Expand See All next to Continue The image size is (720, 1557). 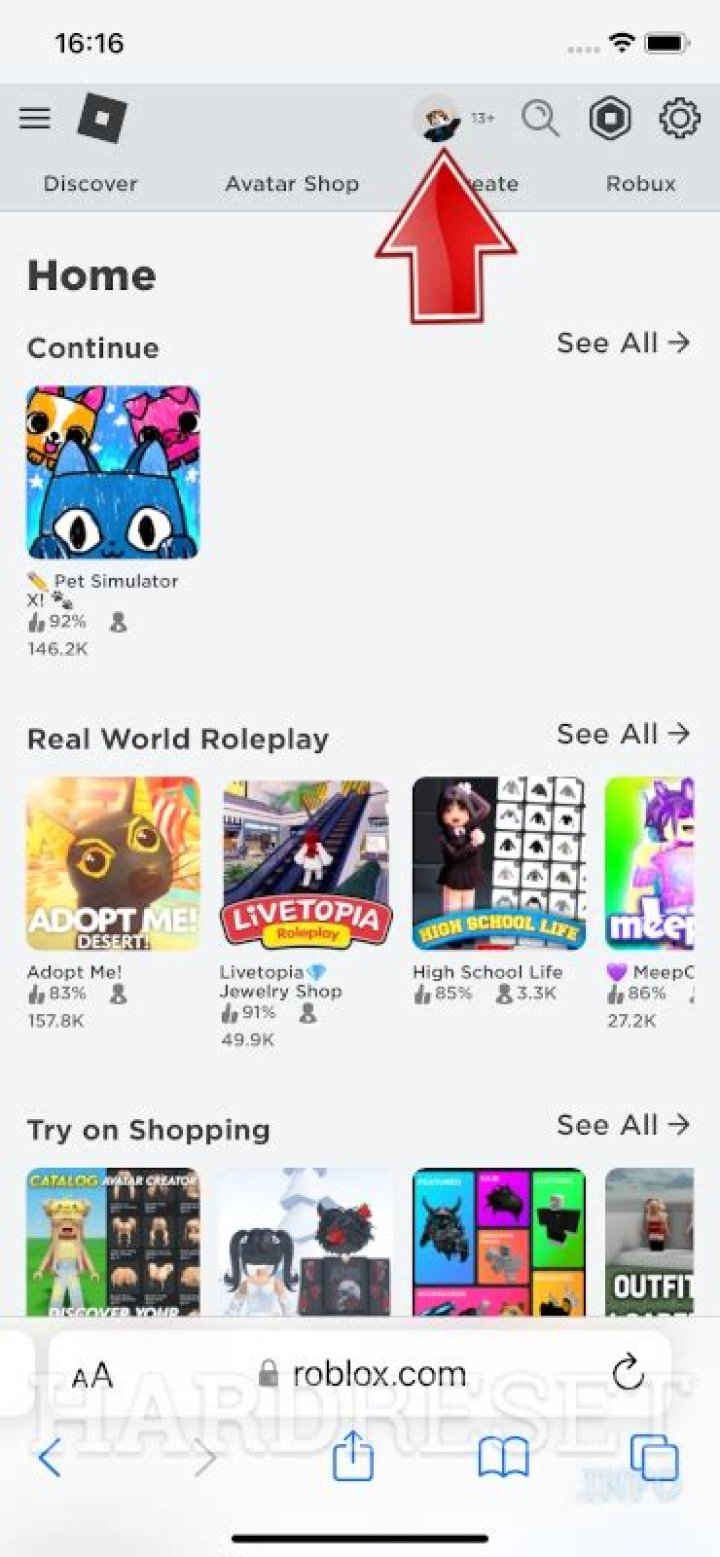point(624,343)
